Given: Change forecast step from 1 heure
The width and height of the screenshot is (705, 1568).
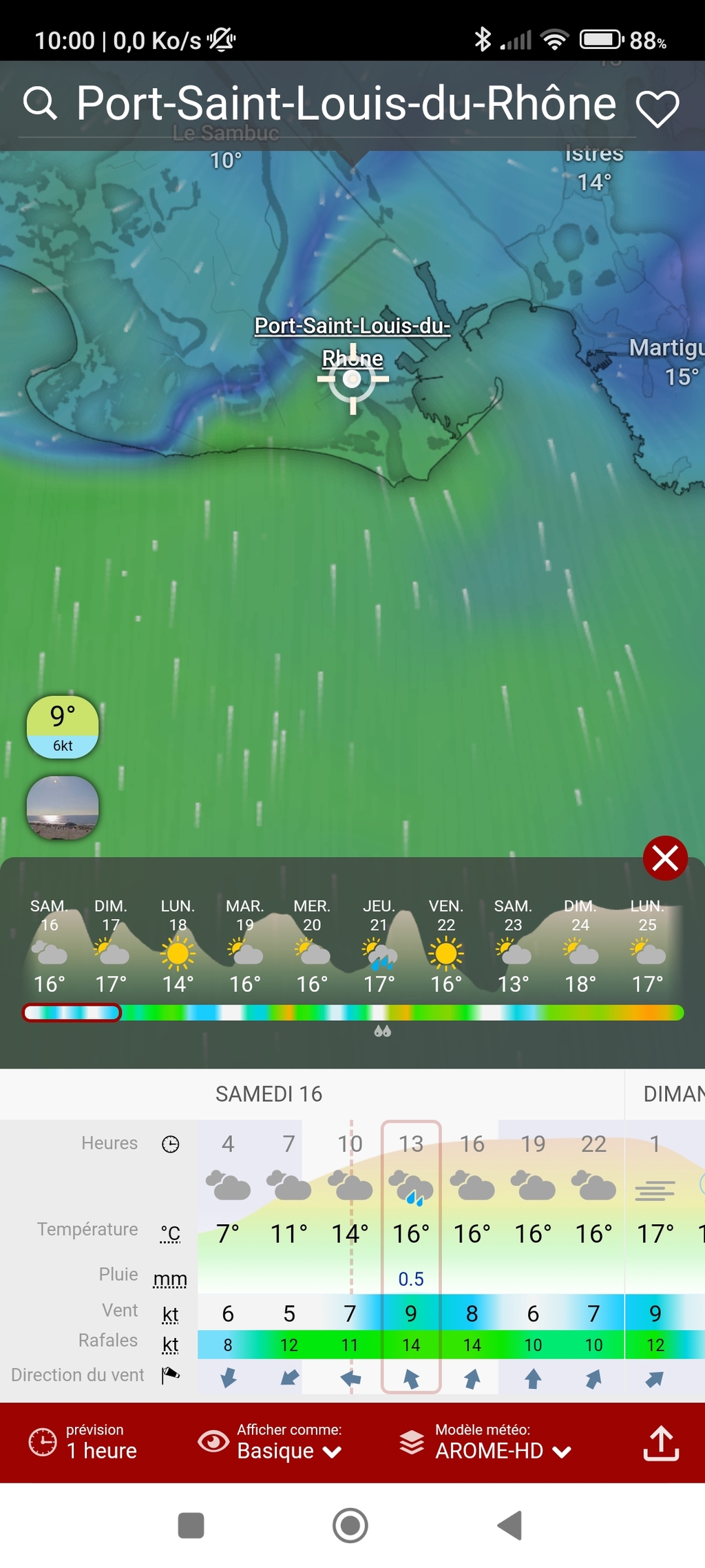Looking at the screenshot, I should click(x=83, y=1441).
